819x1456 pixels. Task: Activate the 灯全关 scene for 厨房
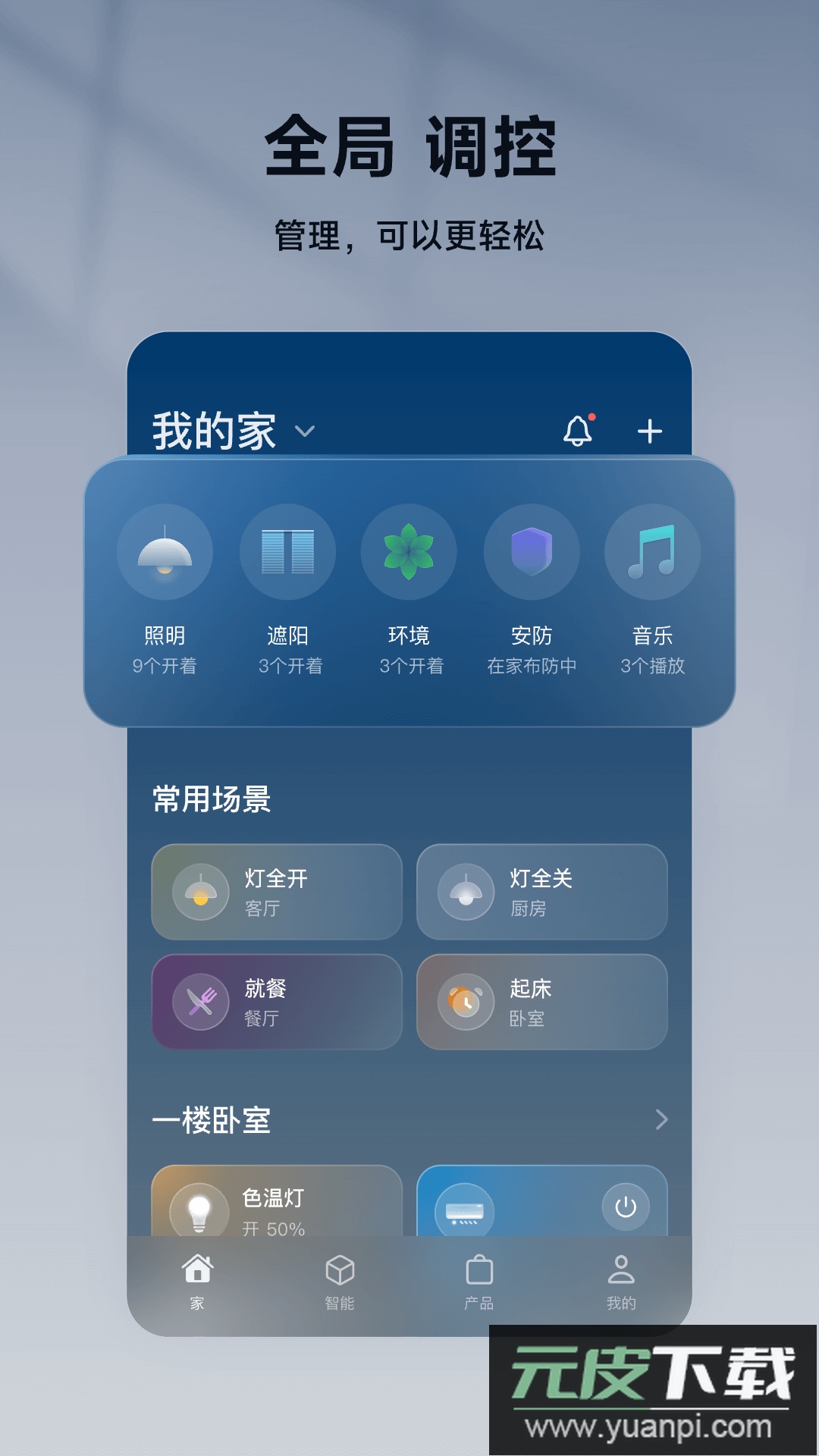coord(542,893)
